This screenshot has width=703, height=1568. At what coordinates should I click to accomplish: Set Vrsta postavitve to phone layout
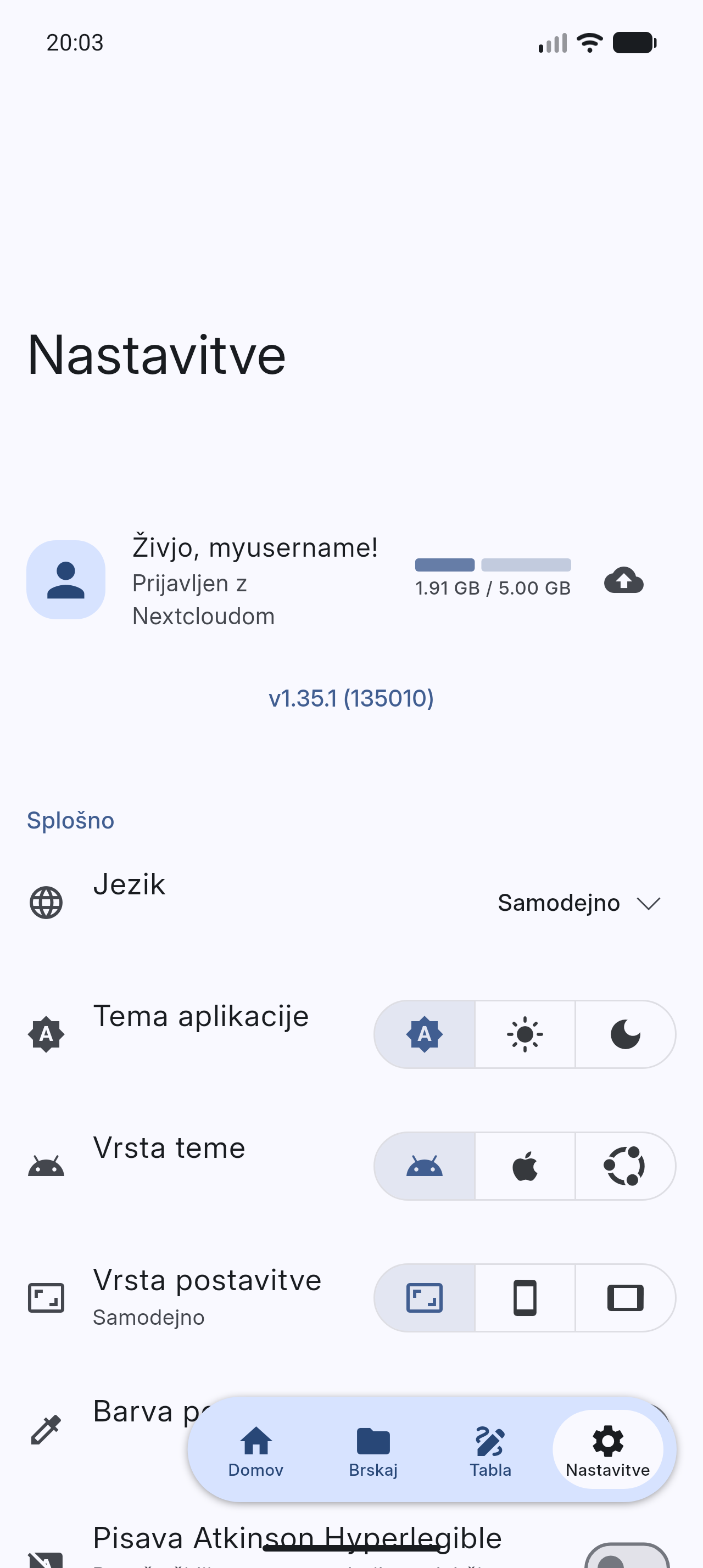[x=525, y=1298]
